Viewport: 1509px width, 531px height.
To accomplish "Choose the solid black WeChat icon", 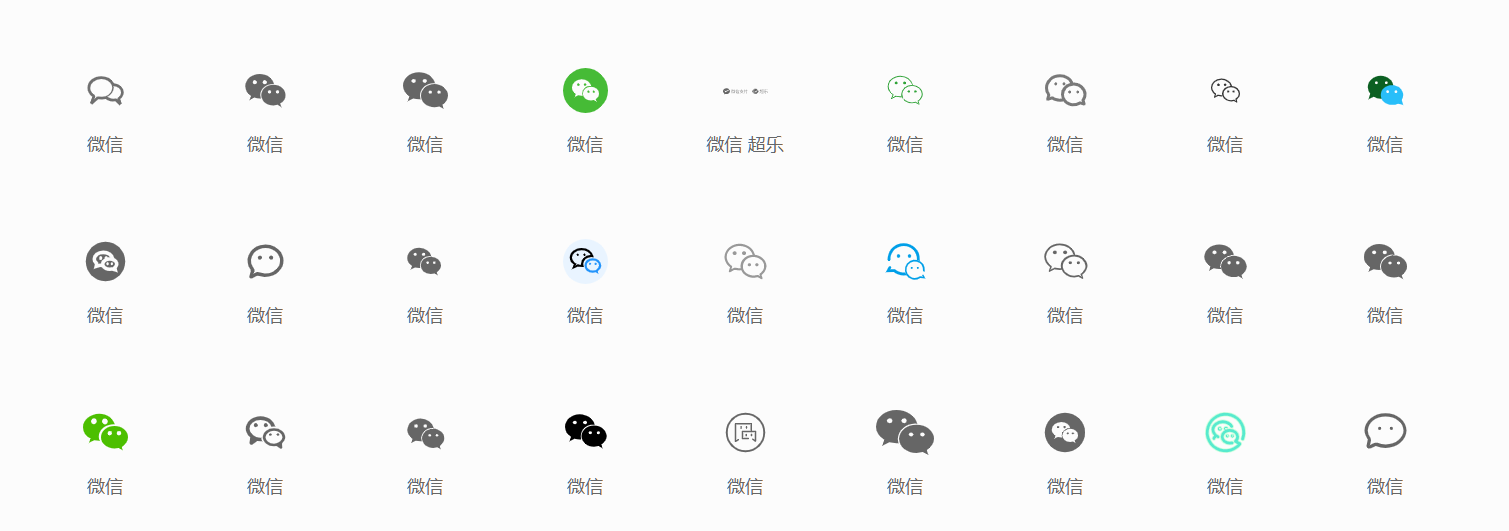I will click(x=585, y=431).
